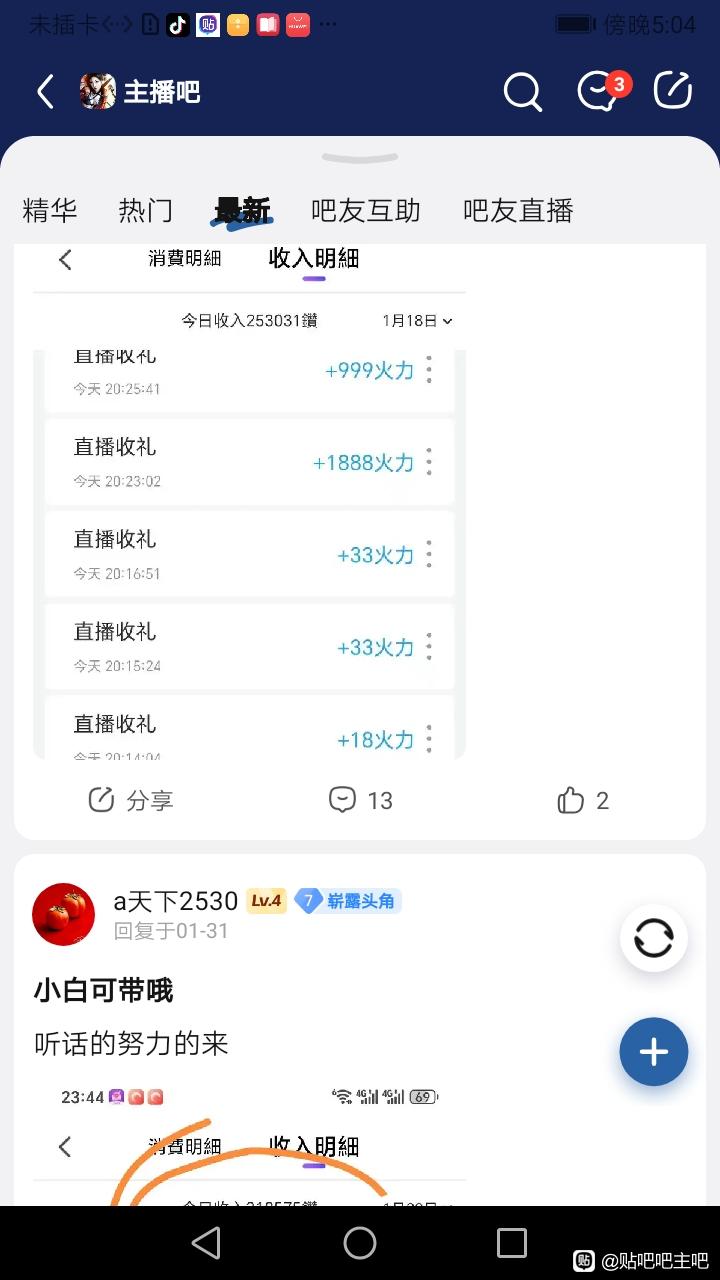Select the 最新 tab
Image resolution: width=720 pixels, height=1280 pixels.
pos(243,211)
